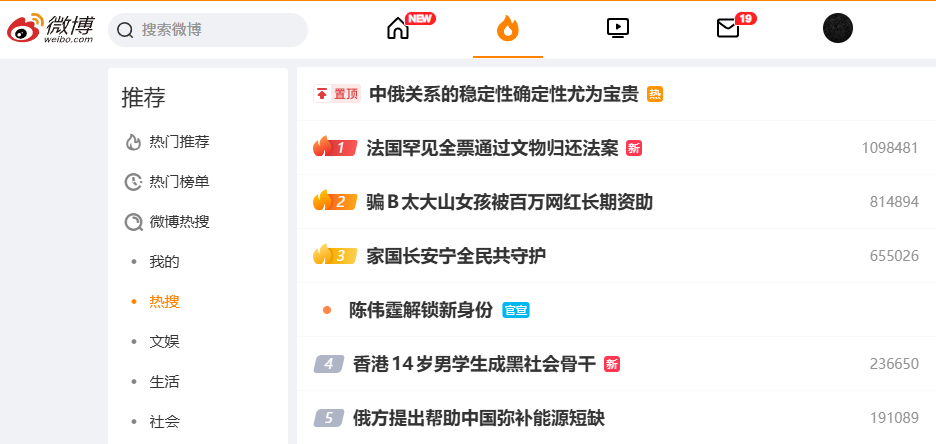Open topic 香港14岁男学生成黑社会骨干
The image size is (936, 444).
tap(474, 364)
